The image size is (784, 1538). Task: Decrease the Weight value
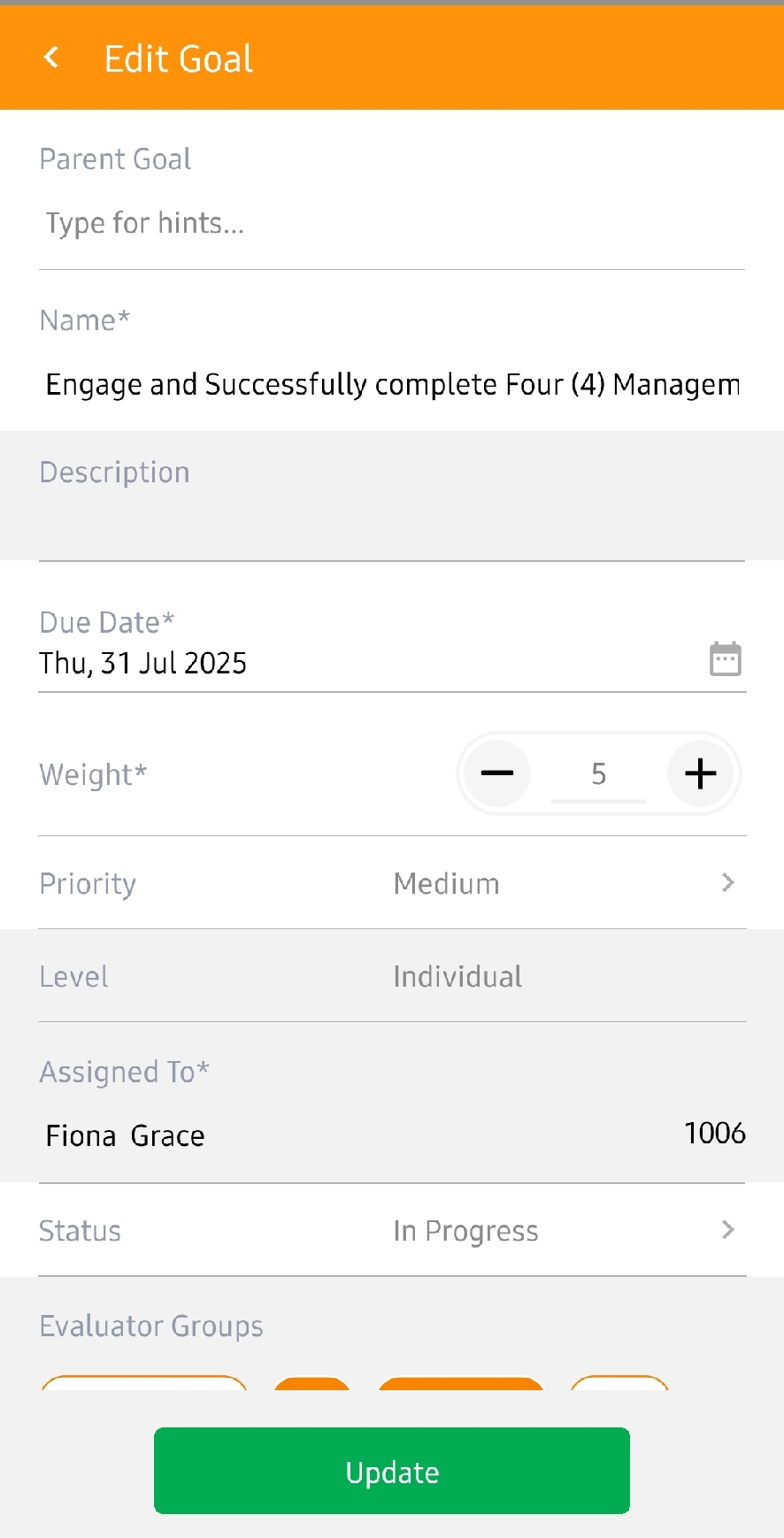[x=497, y=773]
